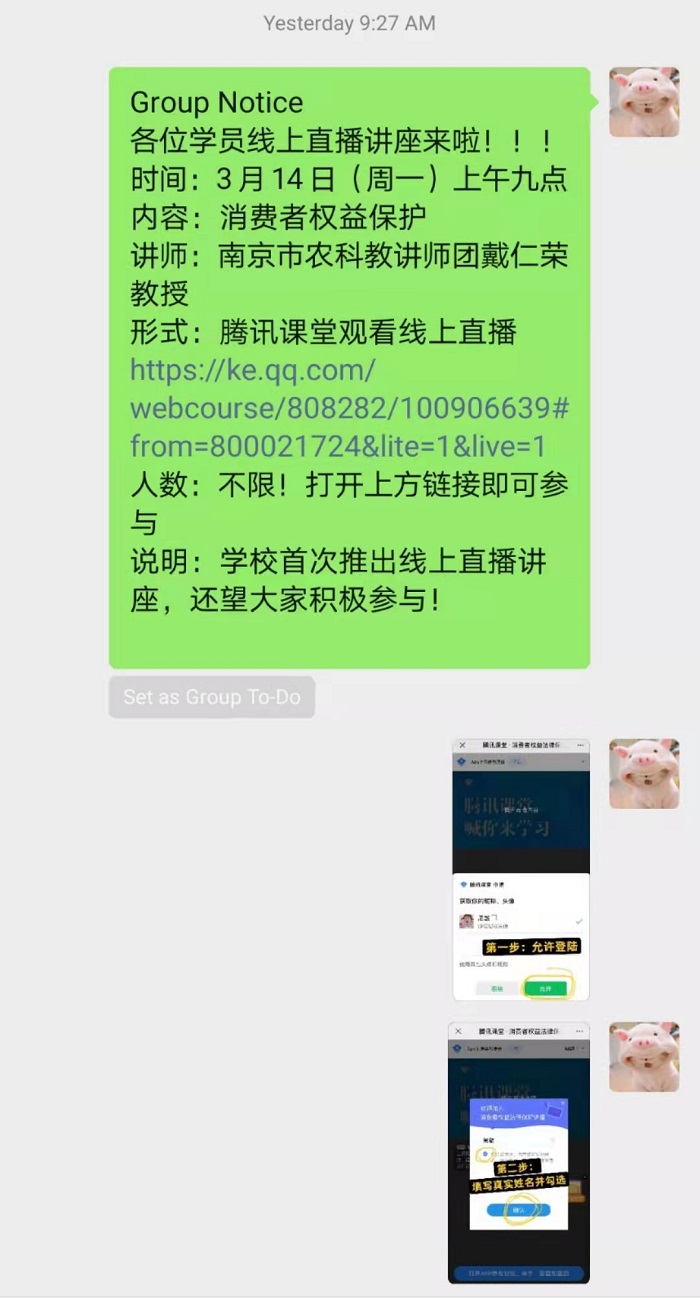Open the ke.qq.com webcourse link

coord(337,408)
